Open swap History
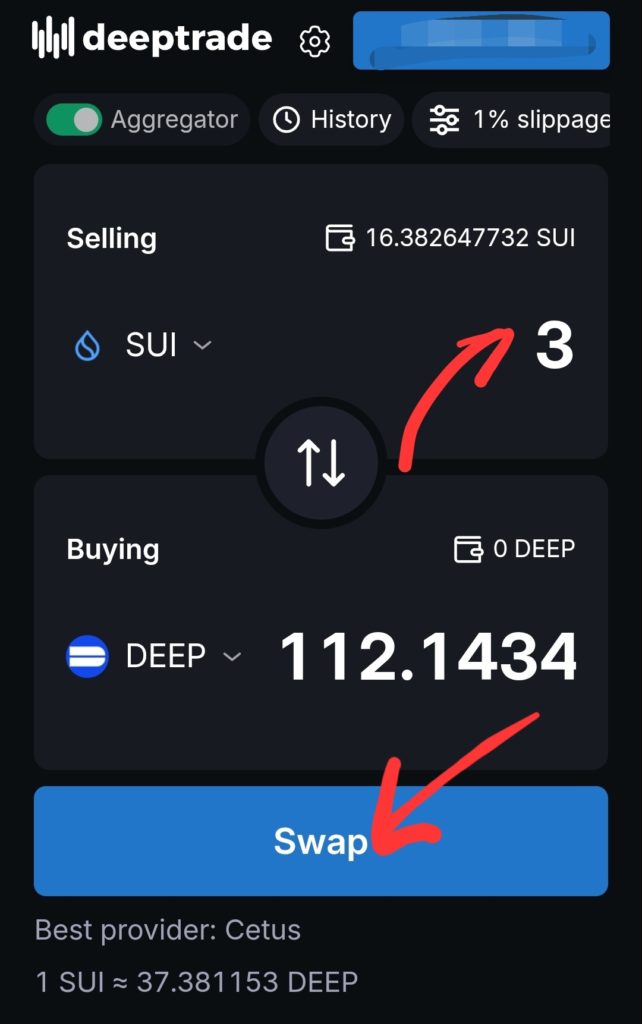This screenshot has height=1024, width=642. coord(331,120)
